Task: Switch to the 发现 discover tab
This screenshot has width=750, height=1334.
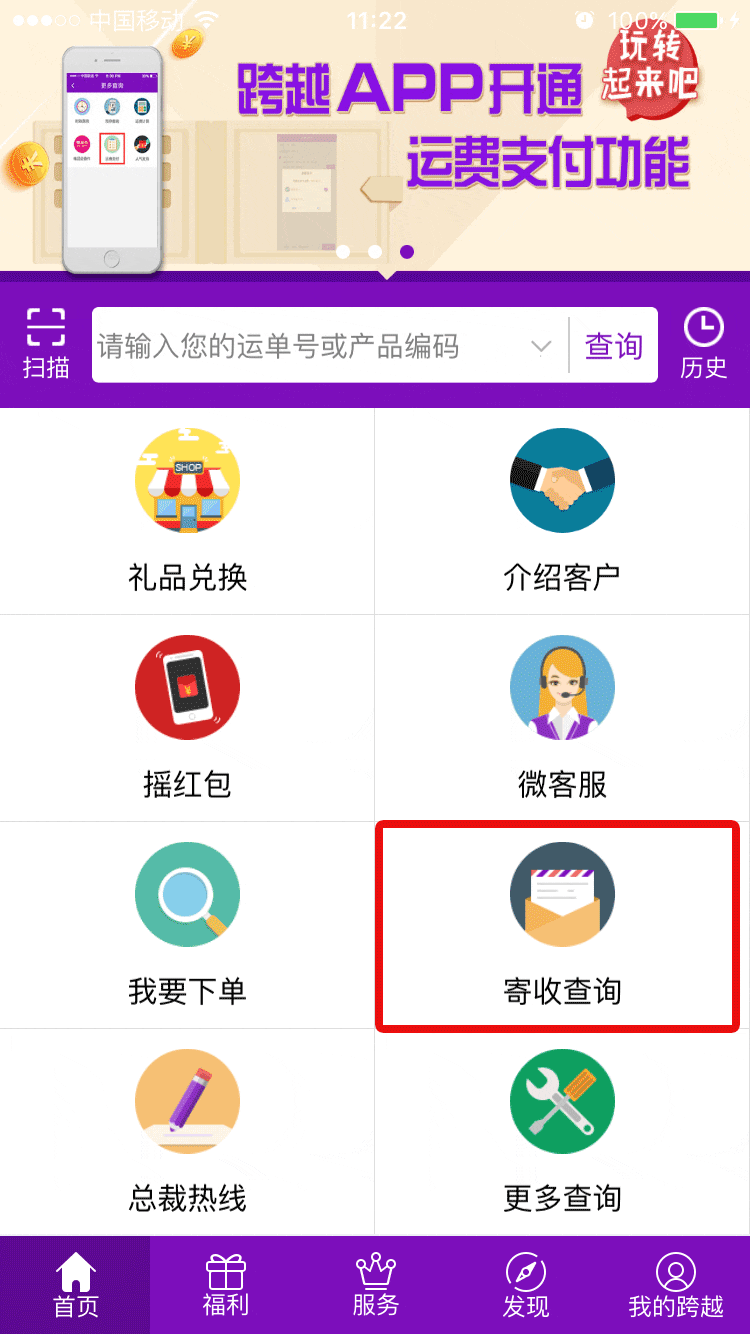Action: click(525, 1286)
